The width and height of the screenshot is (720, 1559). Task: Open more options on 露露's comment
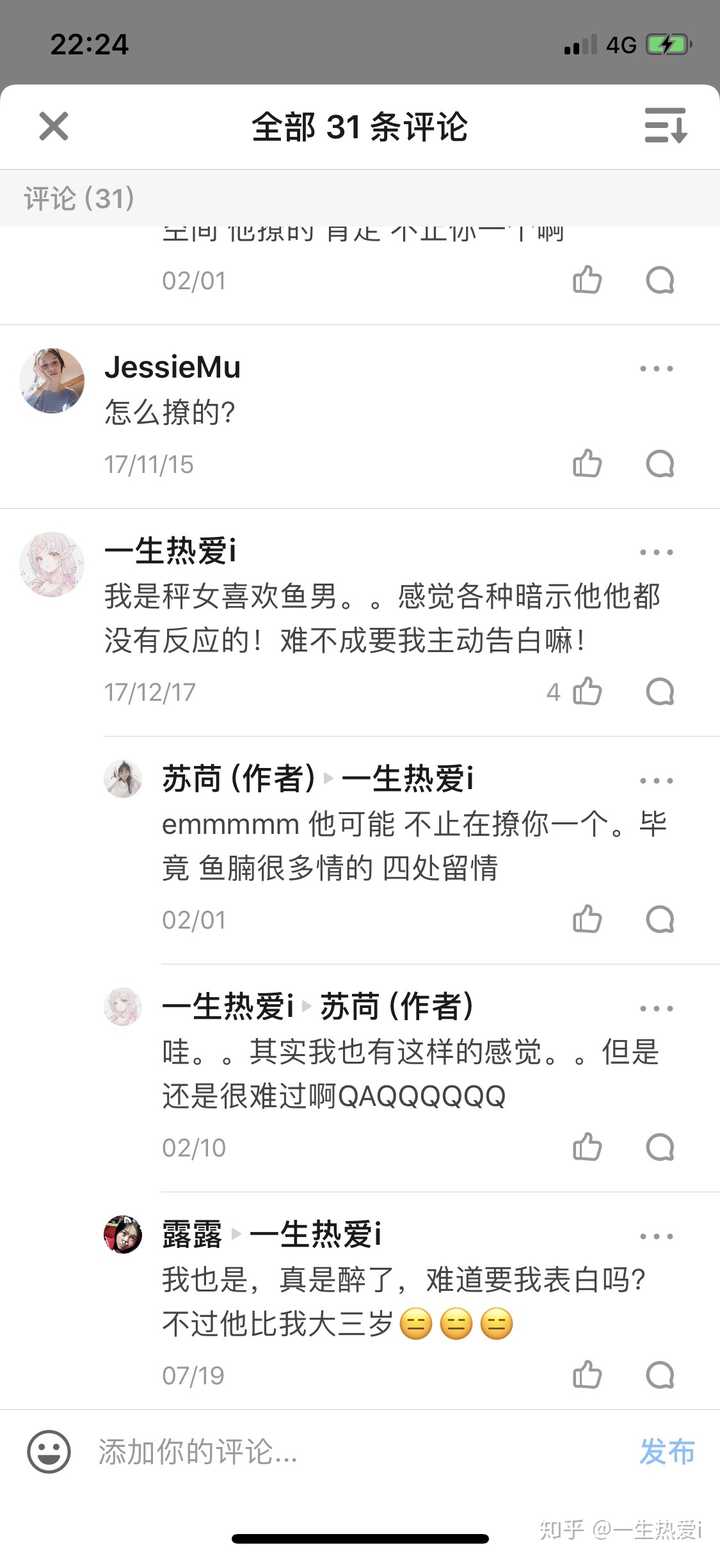click(655, 1236)
